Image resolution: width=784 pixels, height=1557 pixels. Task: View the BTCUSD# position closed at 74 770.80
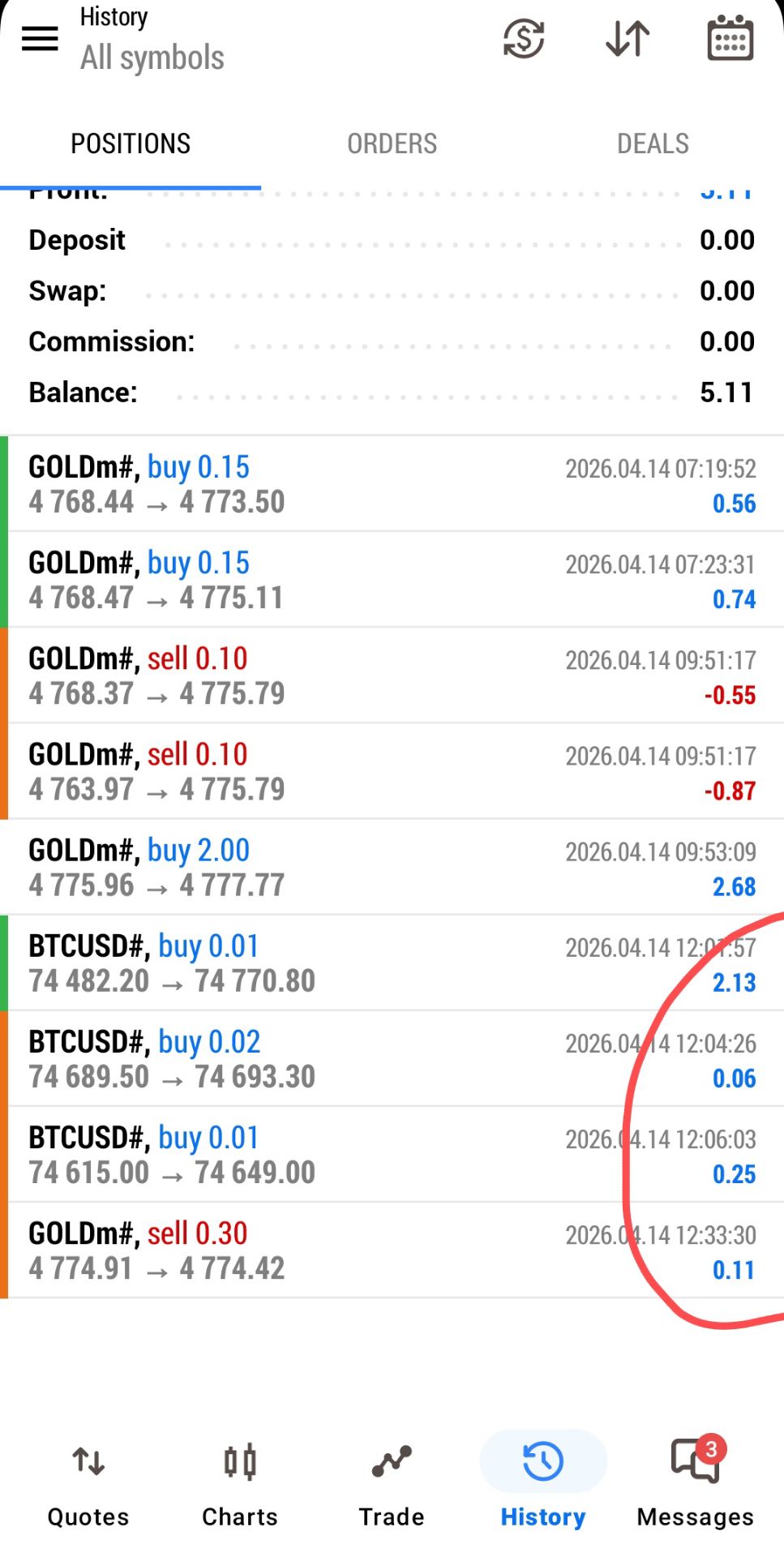coord(392,963)
